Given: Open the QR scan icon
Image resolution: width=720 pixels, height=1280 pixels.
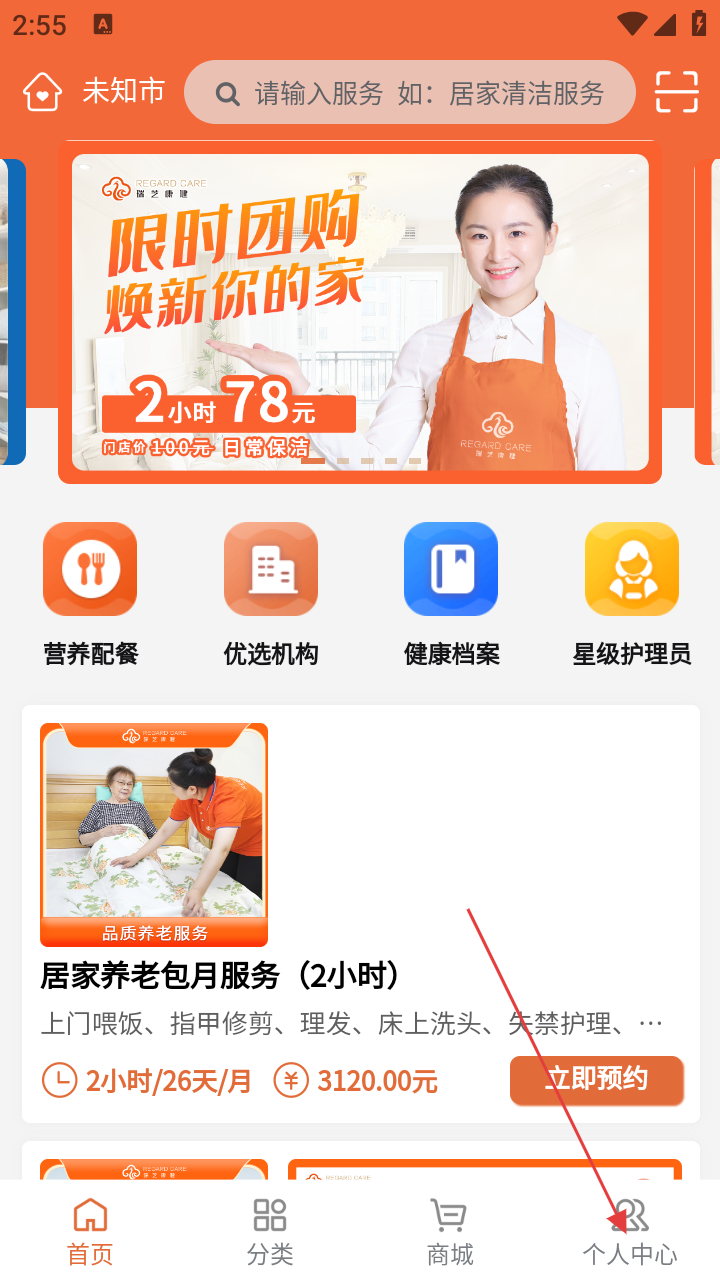Looking at the screenshot, I should click(x=676, y=92).
